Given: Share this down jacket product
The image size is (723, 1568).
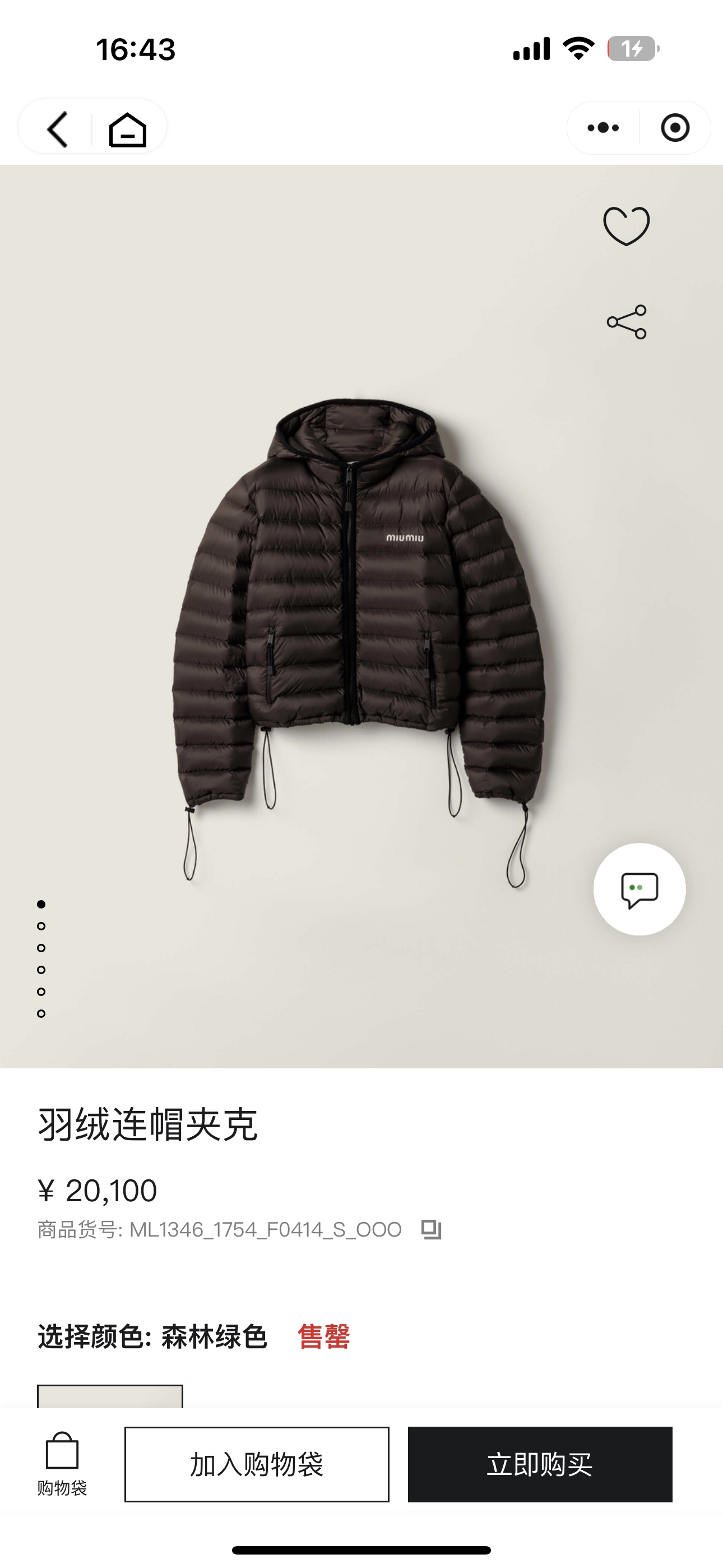Looking at the screenshot, I should [627, 322].
